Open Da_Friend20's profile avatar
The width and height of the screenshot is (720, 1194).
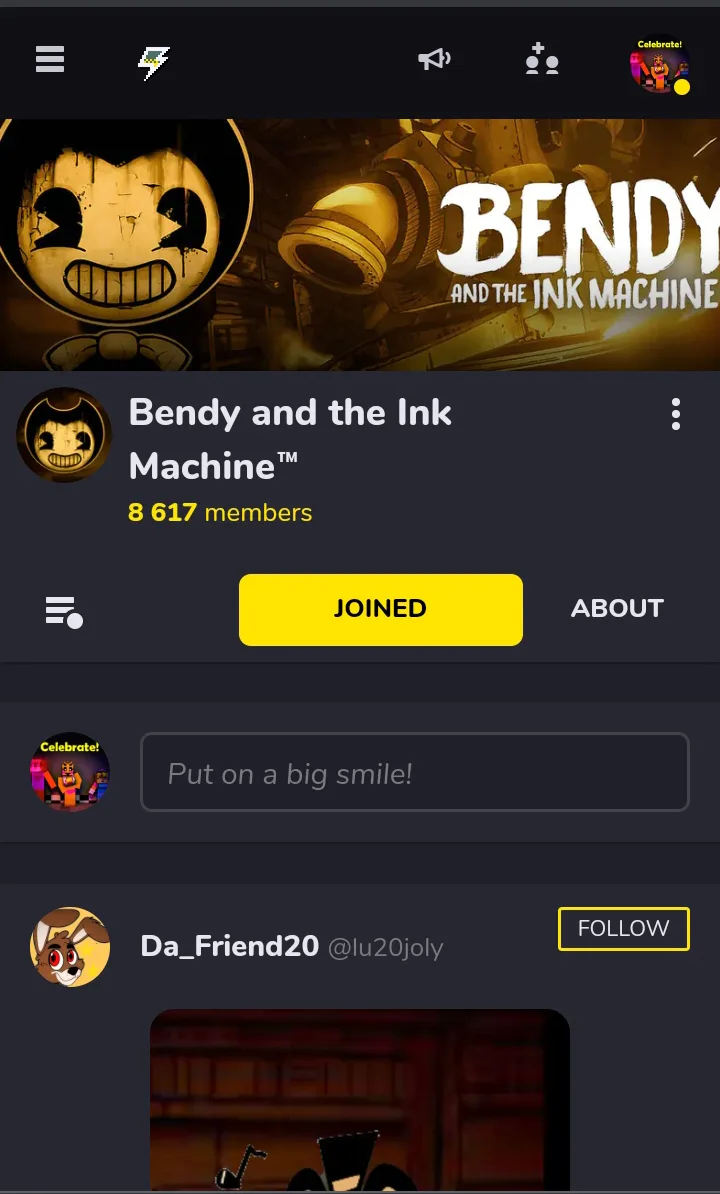(x=69, y=946)
